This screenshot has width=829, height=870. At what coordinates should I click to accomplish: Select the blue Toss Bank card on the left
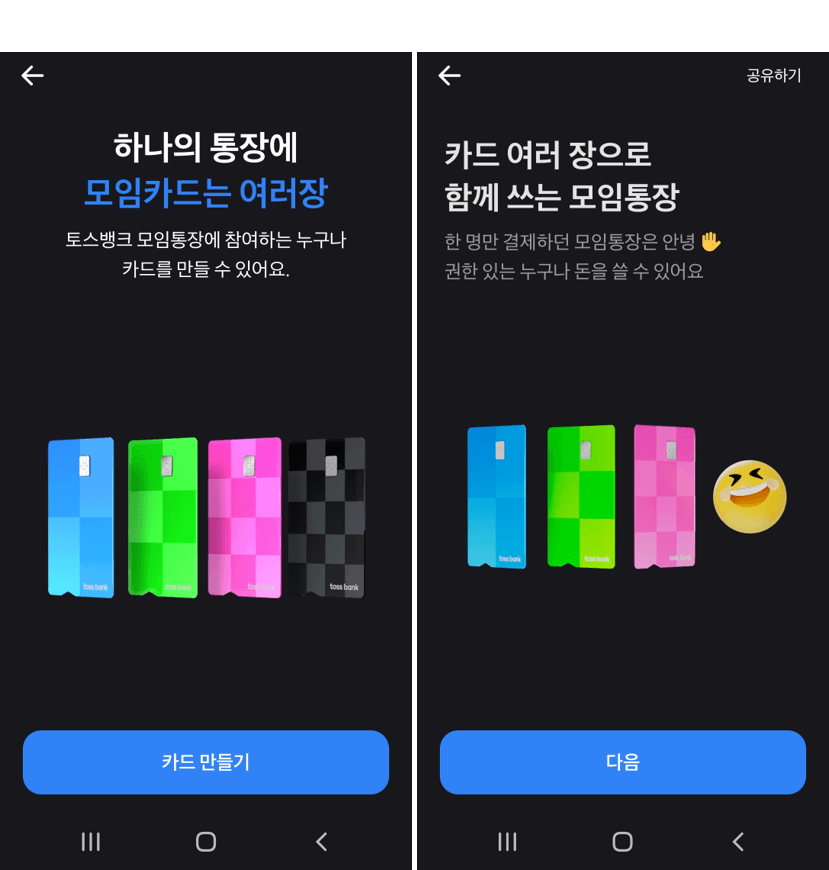click(x=81, y=517)
